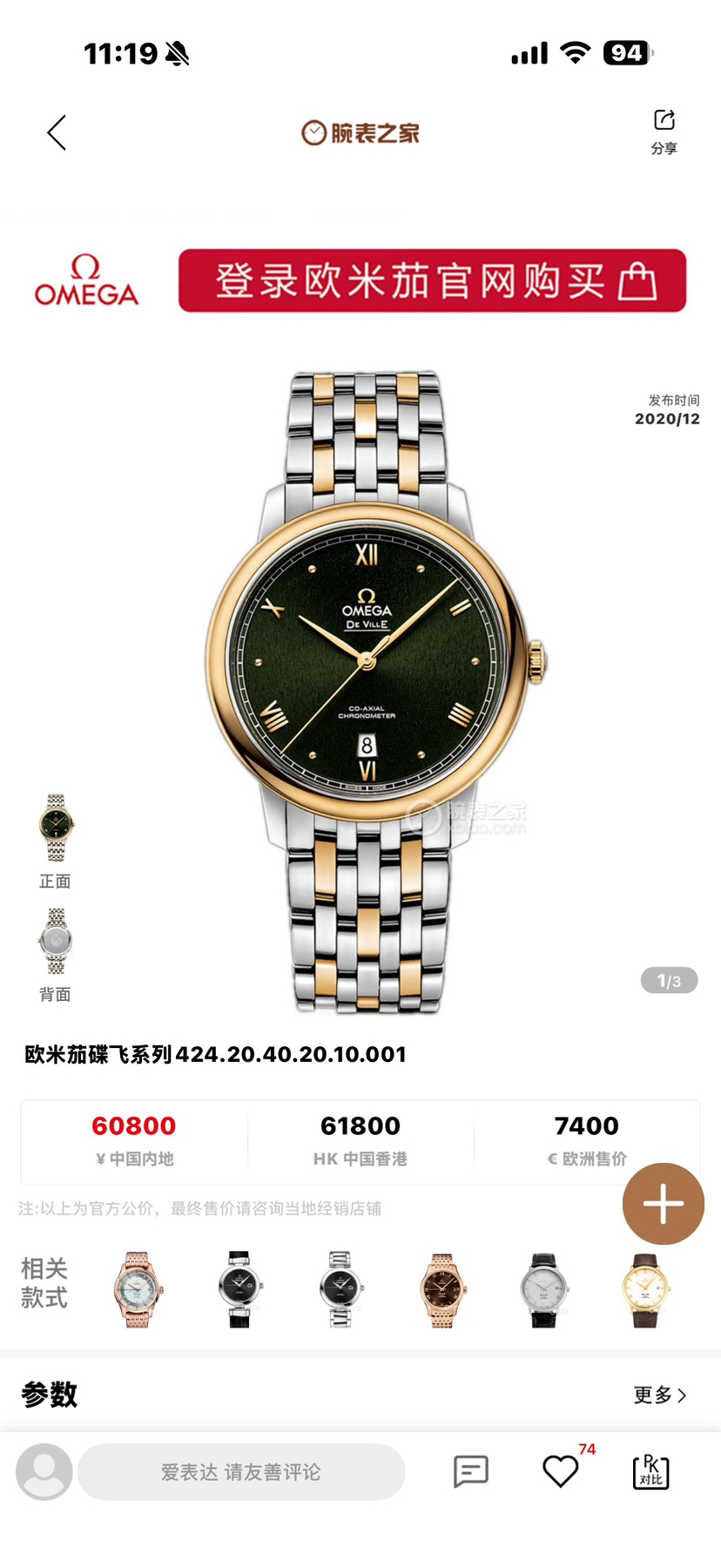Viewport: 721px width, 1568px height.
Task: Open the rose gold related watch
Action: coord(138,1288)
